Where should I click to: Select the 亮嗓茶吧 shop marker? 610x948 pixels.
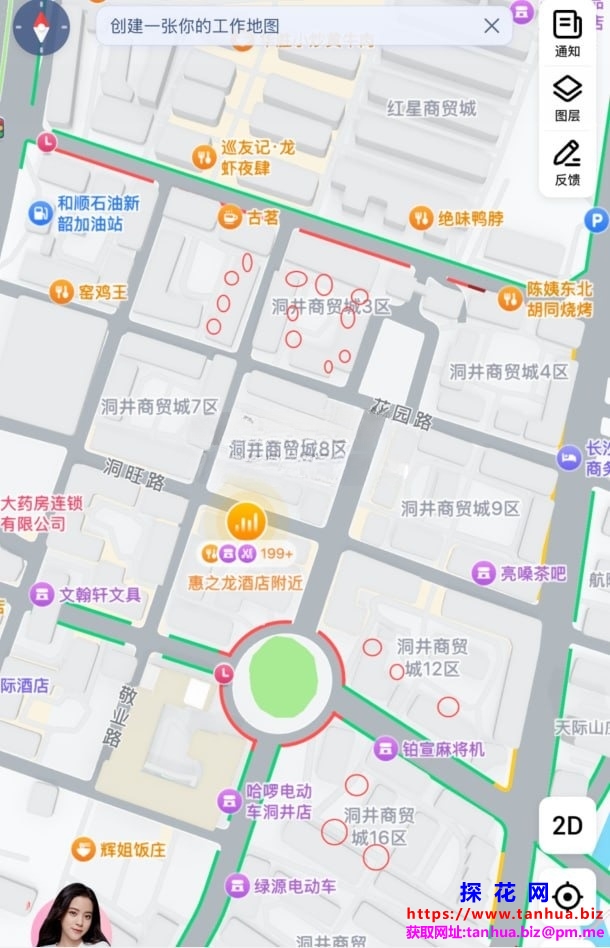484,573
